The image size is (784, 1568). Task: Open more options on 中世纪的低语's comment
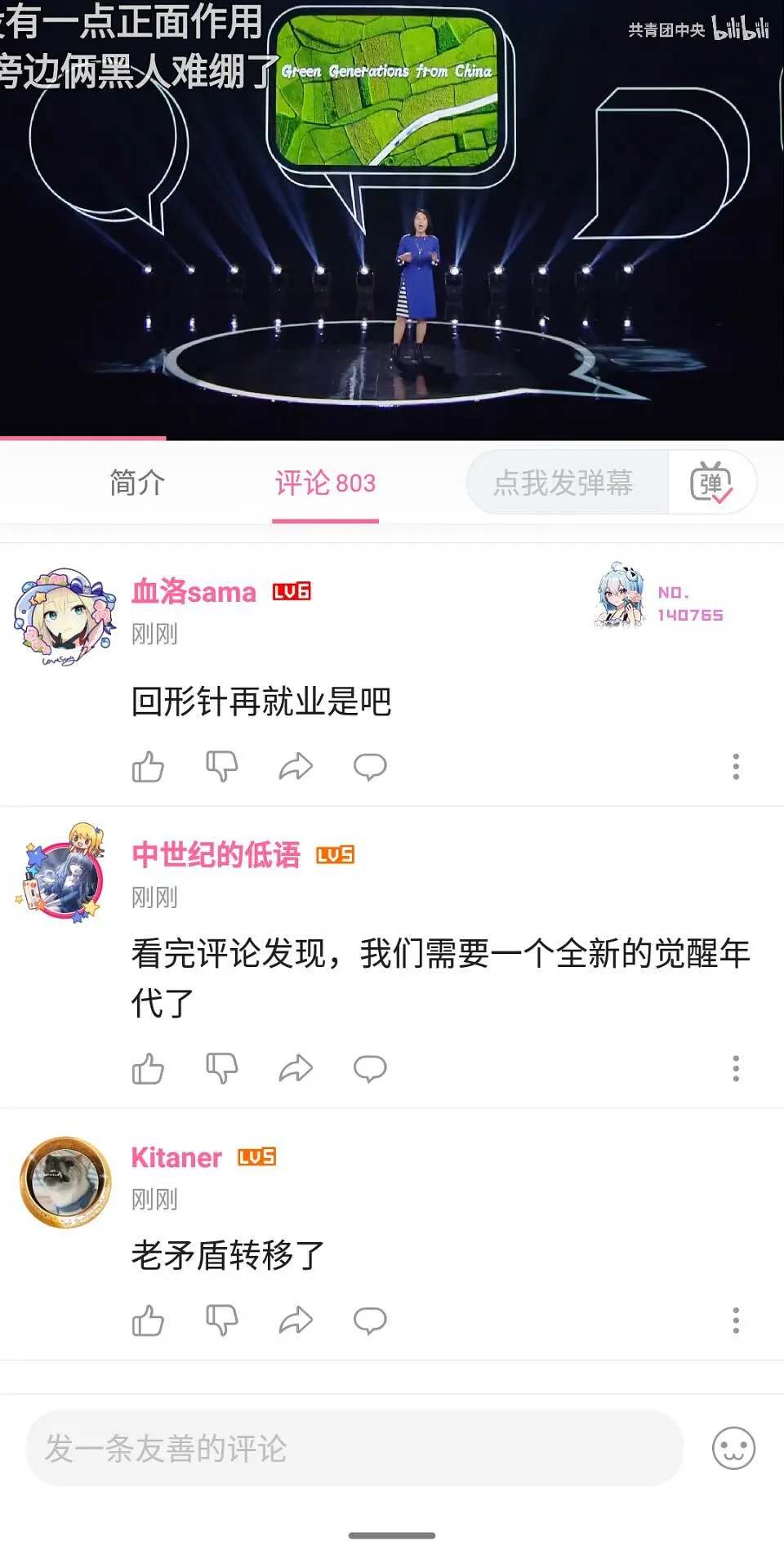pyautogui.click(x=736, y=1068)
